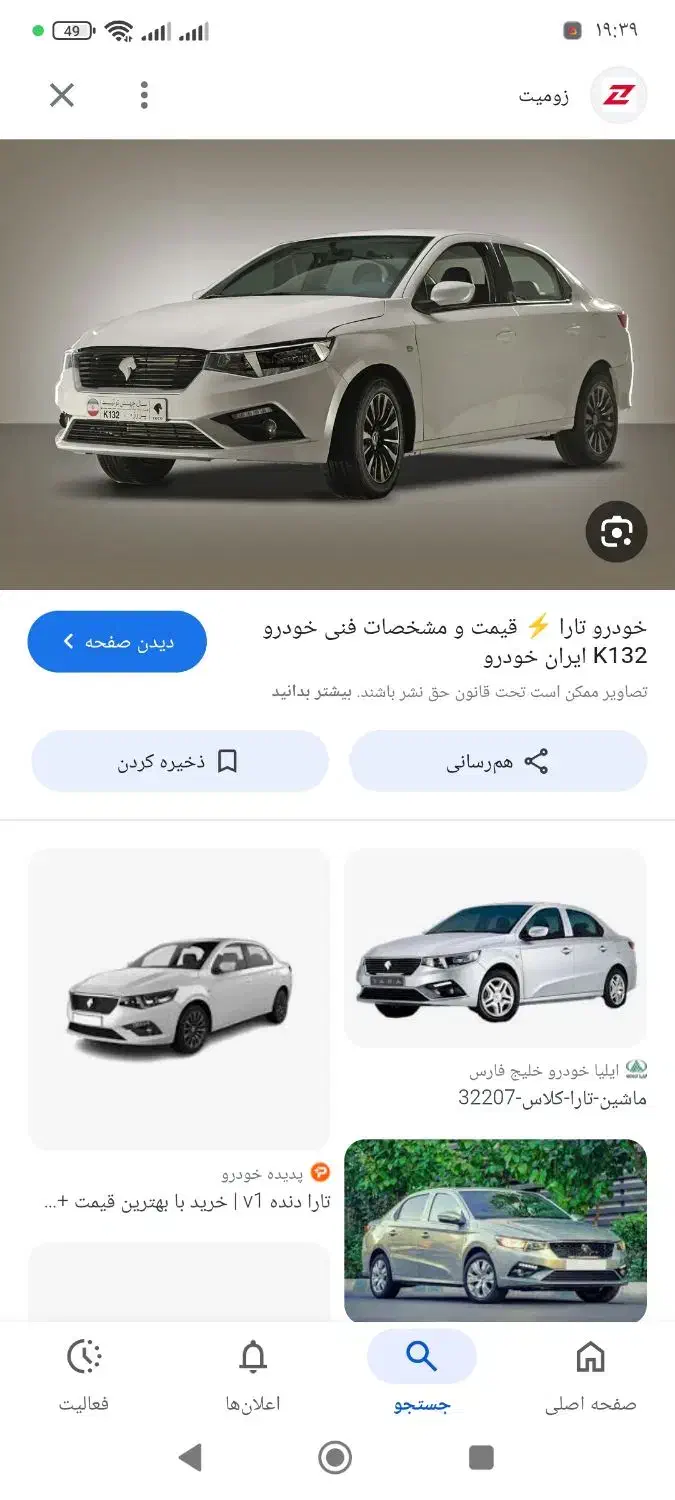Open the three-dot overflow menu
Viewport: 675px width, 1500px height.
point(144,95)
